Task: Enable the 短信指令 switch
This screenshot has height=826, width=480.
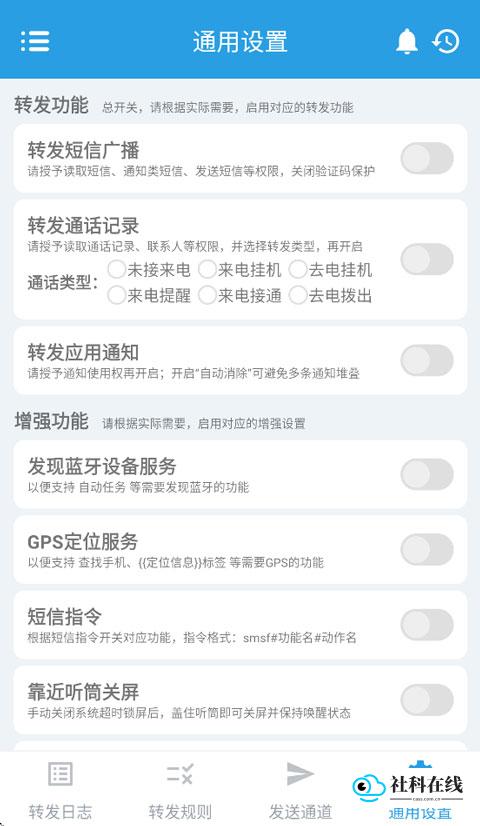Action: (x=427, y=625)
